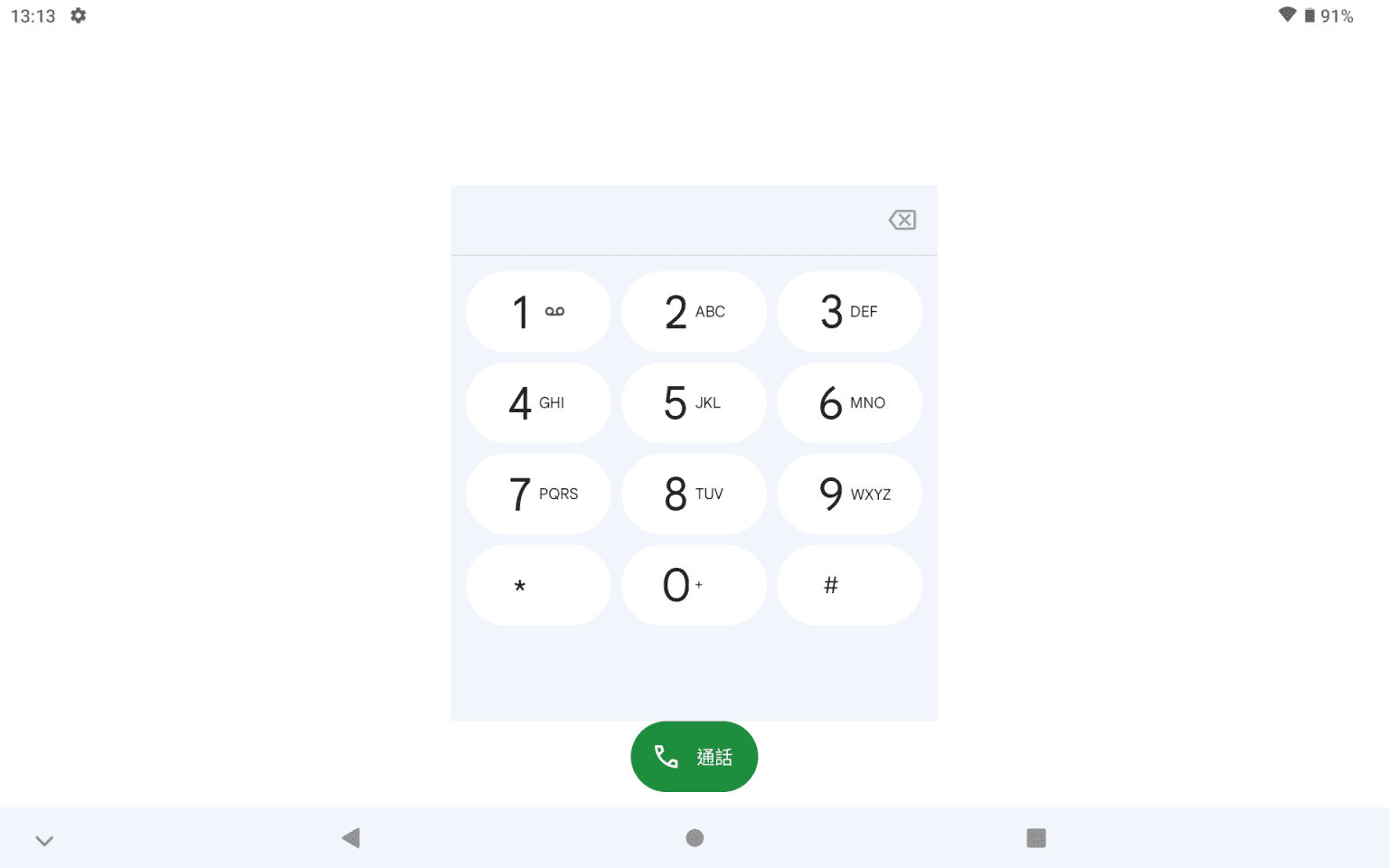Enter digit 6 MNO

click(849, 403)
